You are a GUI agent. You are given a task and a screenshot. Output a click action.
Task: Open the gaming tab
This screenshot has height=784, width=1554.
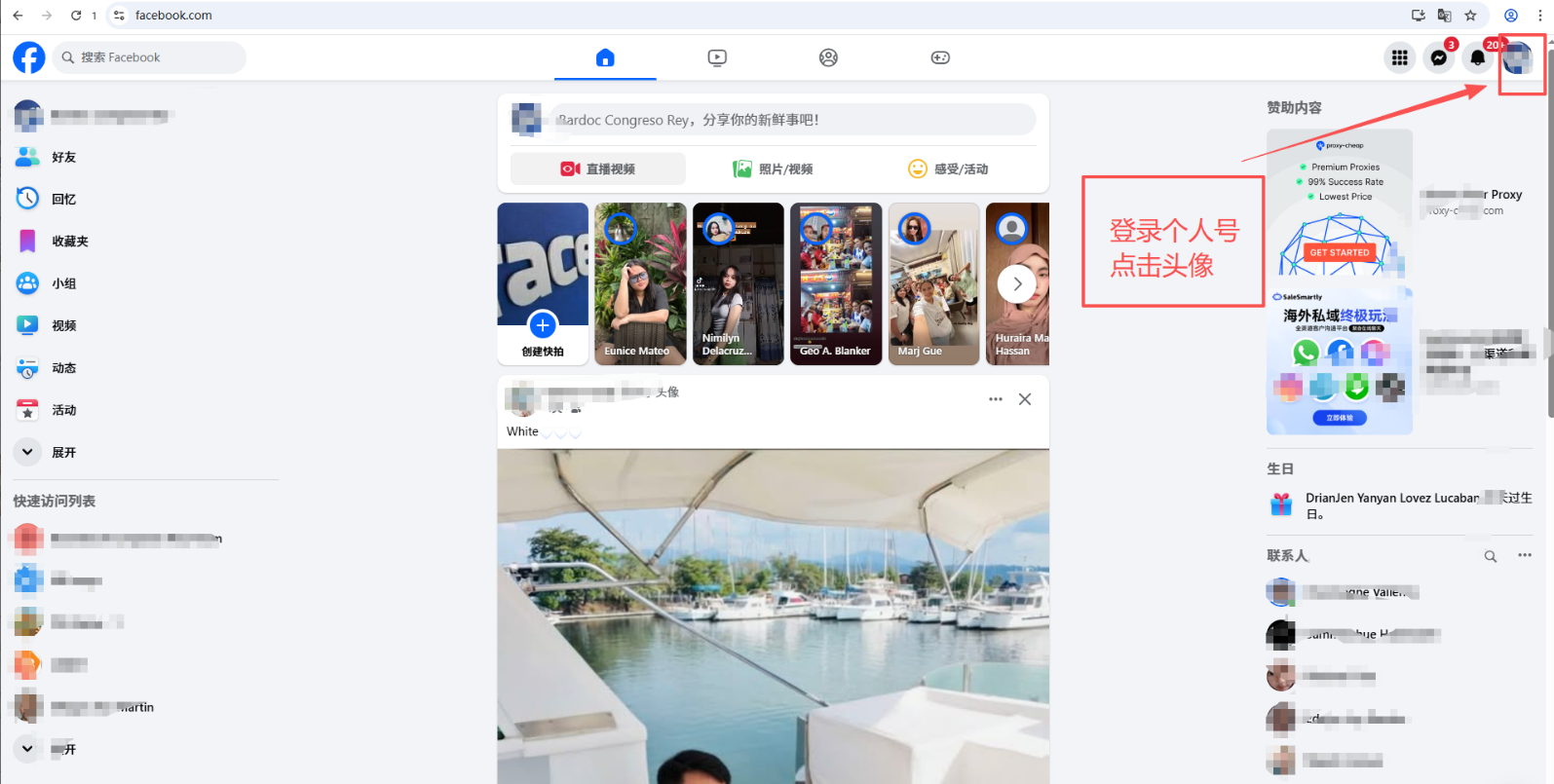pos(940,57)
